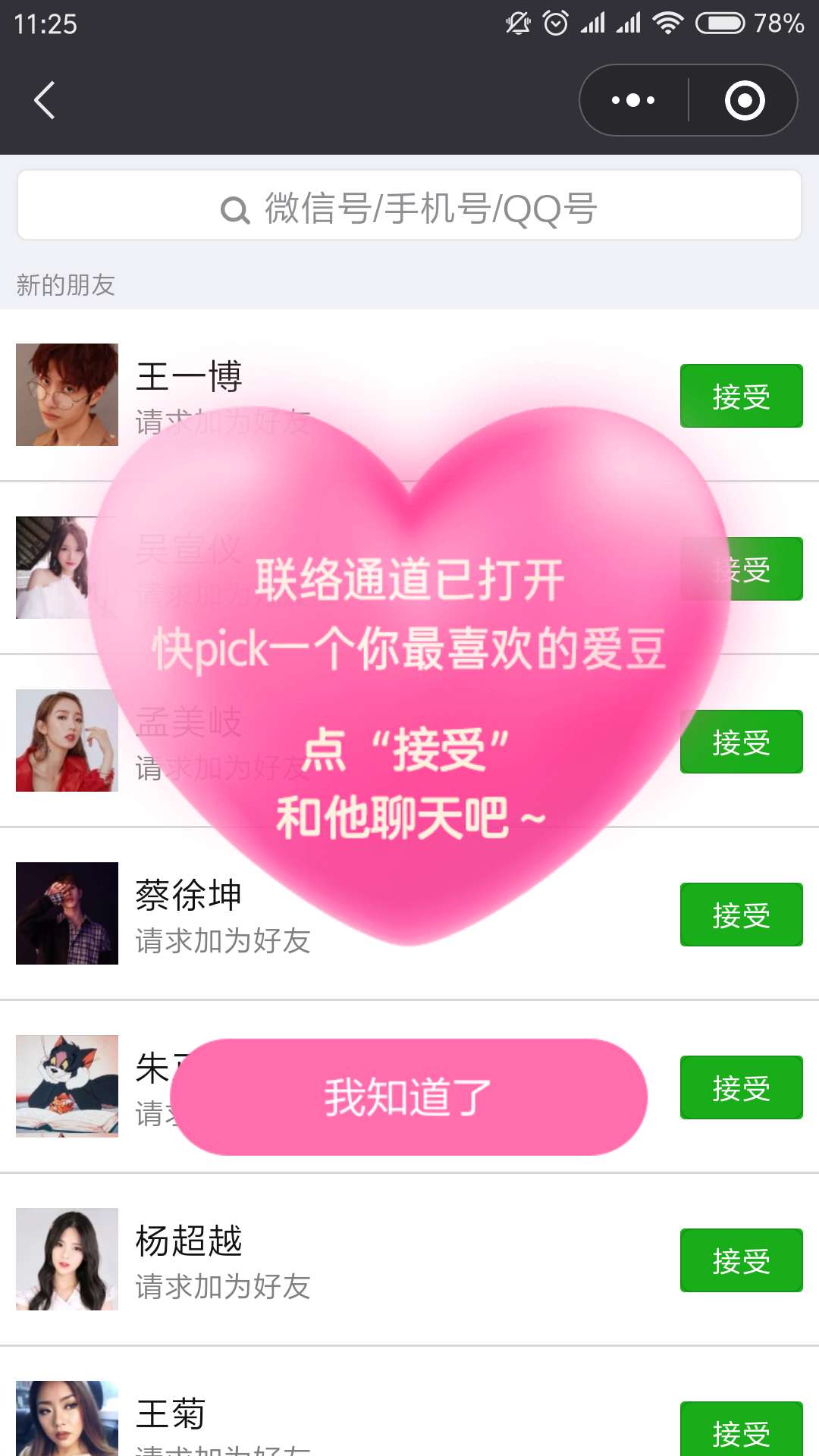
Task: Accept 王一博's friend request
Action: pyautogui.click(x=741, y=396)
